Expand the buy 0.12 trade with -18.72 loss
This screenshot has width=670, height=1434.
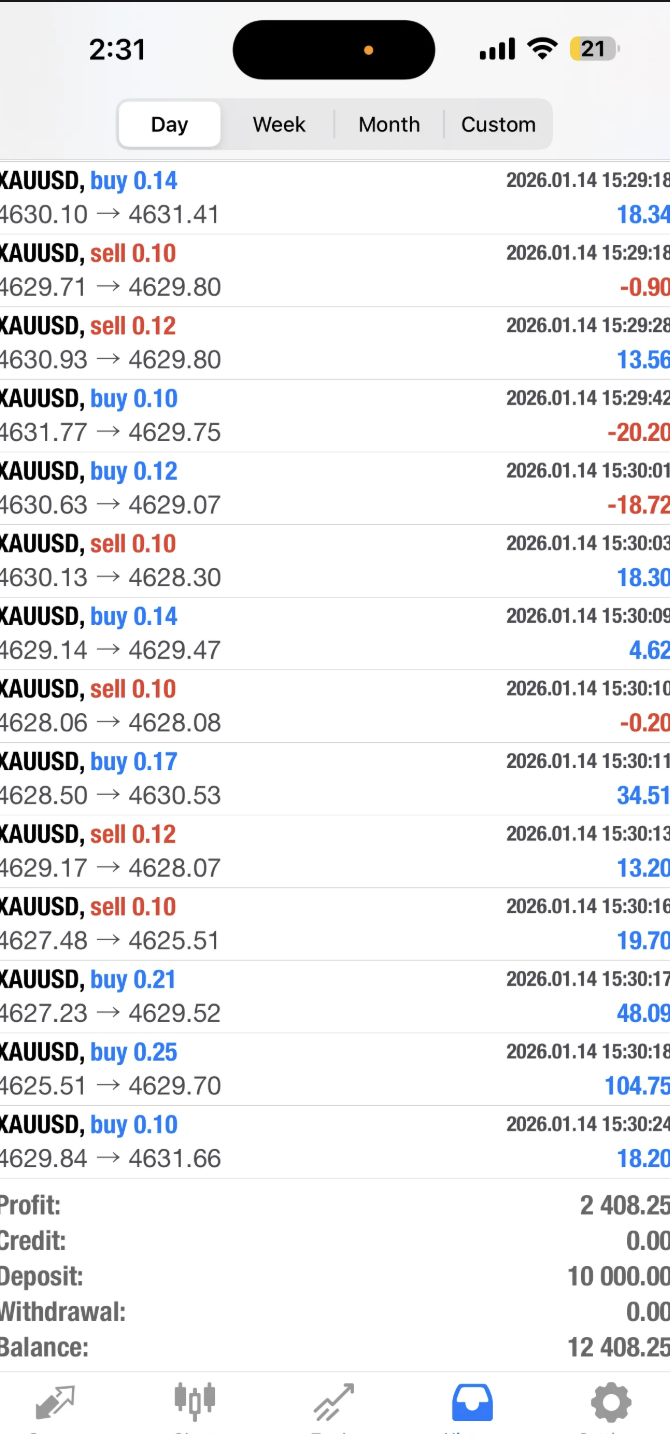[x=335, y=488]
